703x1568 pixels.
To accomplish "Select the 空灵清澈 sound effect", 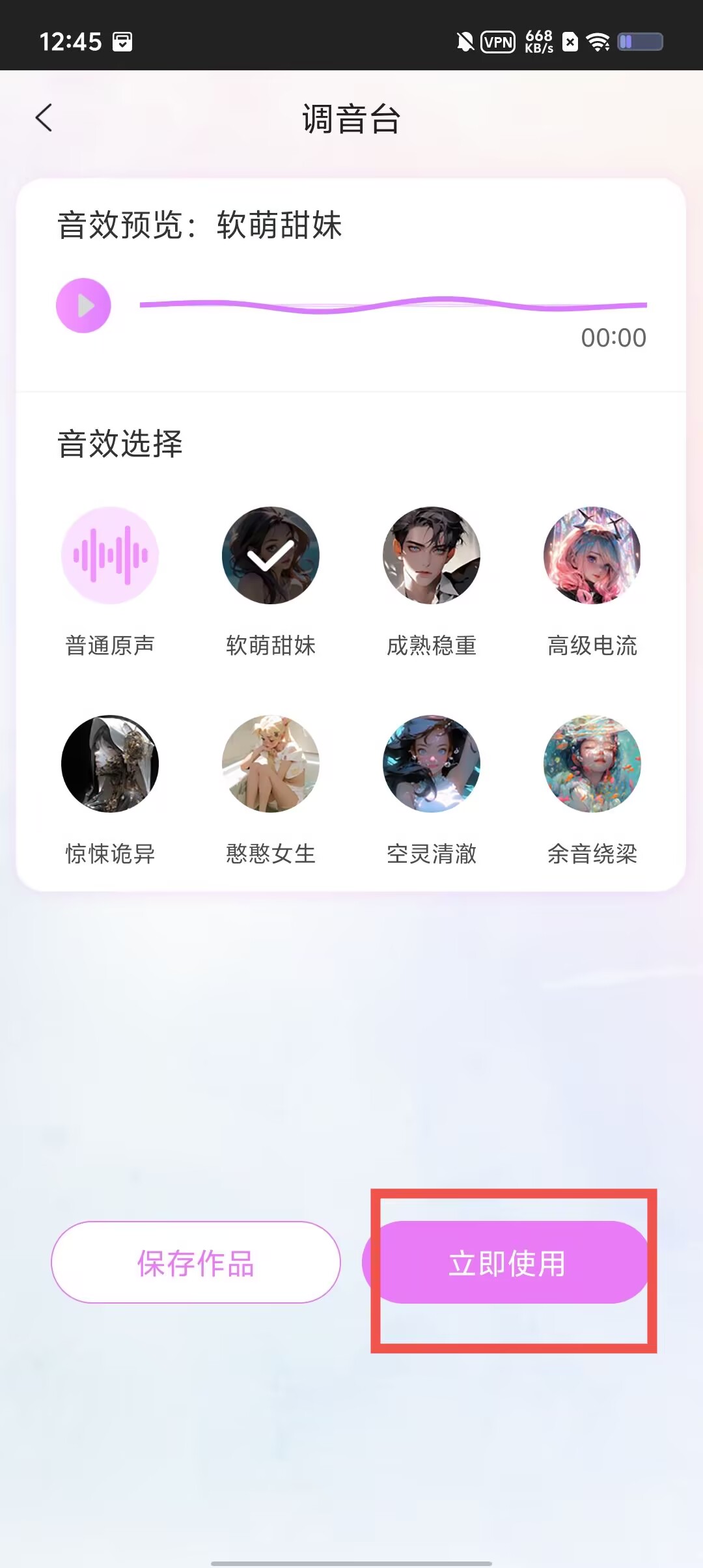I will 432,764.
